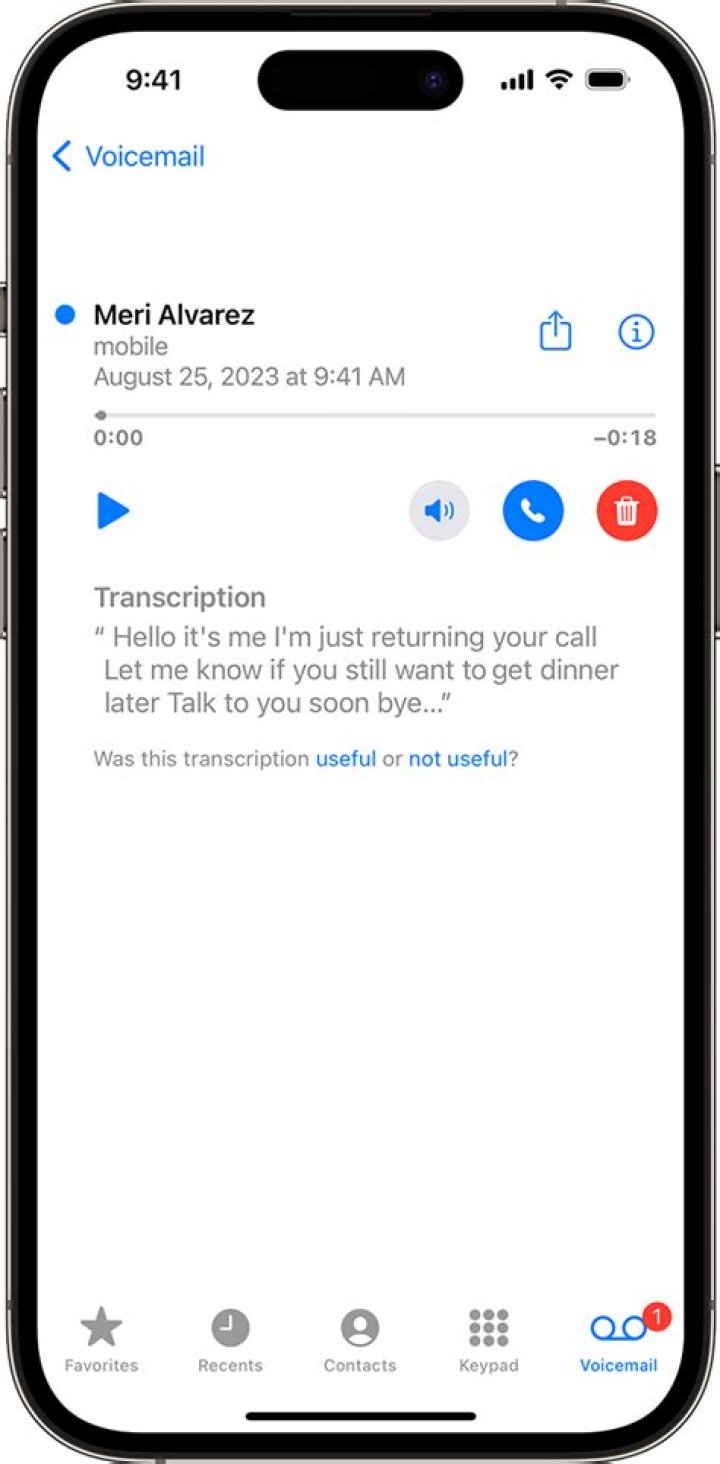
Task: Play the voicemail message
Action: coord(113,511)
